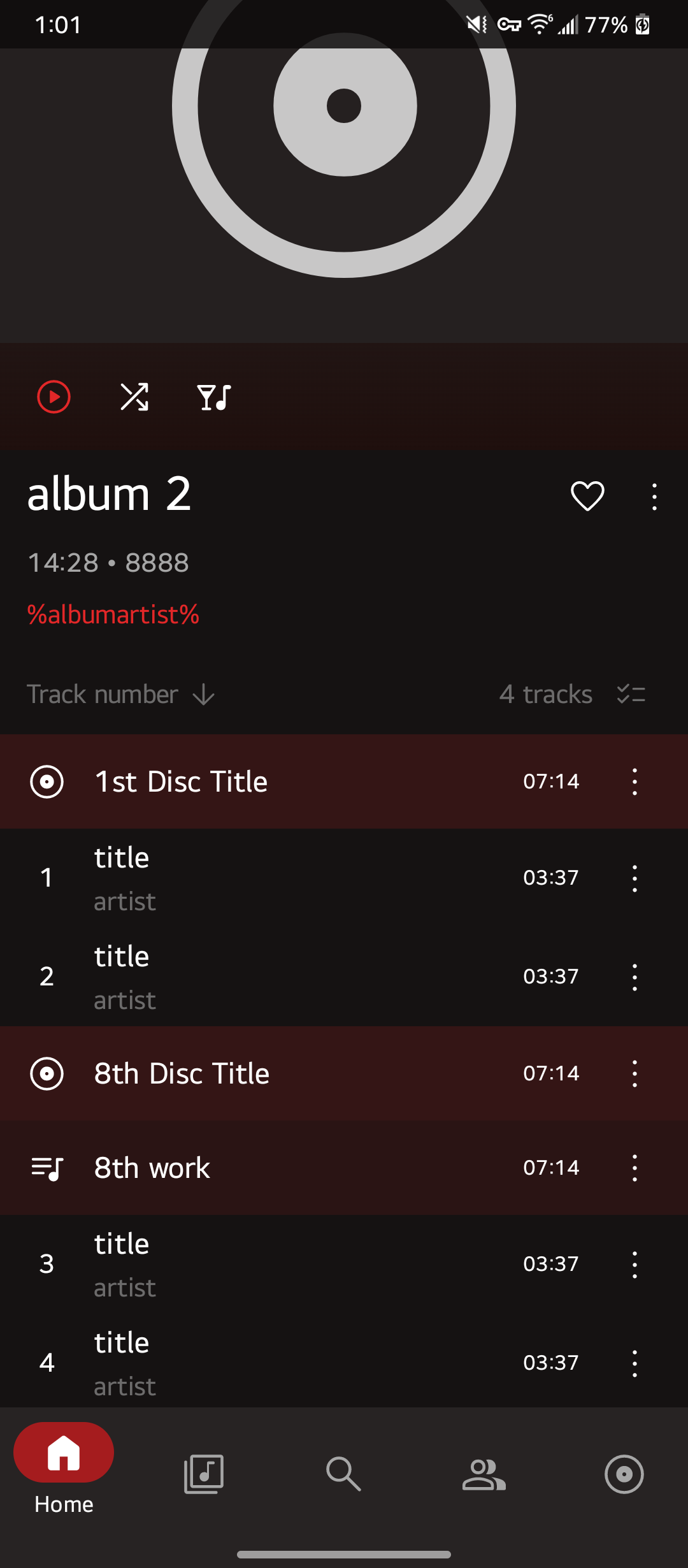
Task: Open the search tab
Action: click(x=343, y=1474)
